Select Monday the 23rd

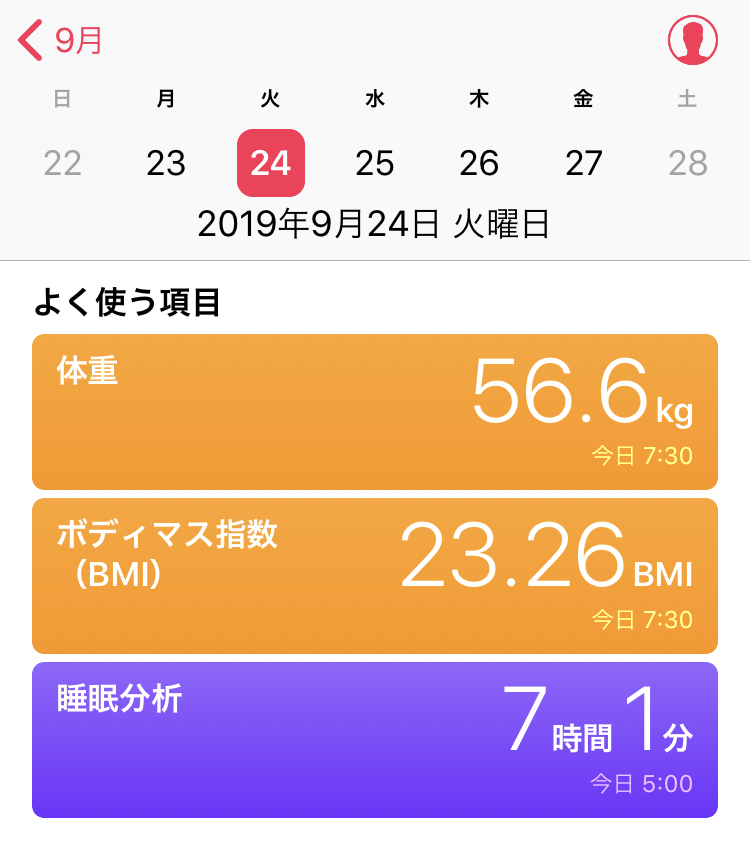coord(166,163)
